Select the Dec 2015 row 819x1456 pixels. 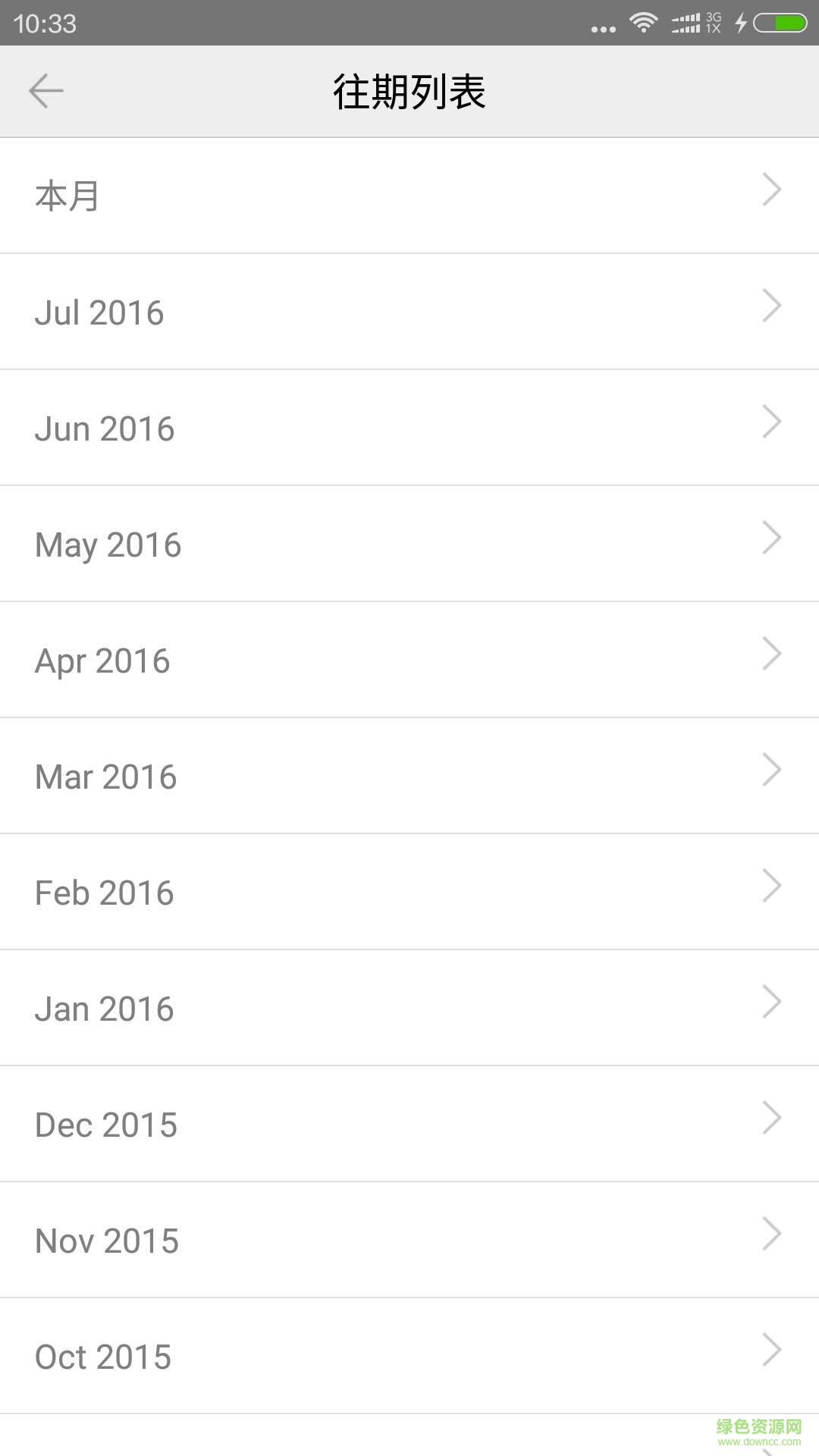click(409, 1124)
